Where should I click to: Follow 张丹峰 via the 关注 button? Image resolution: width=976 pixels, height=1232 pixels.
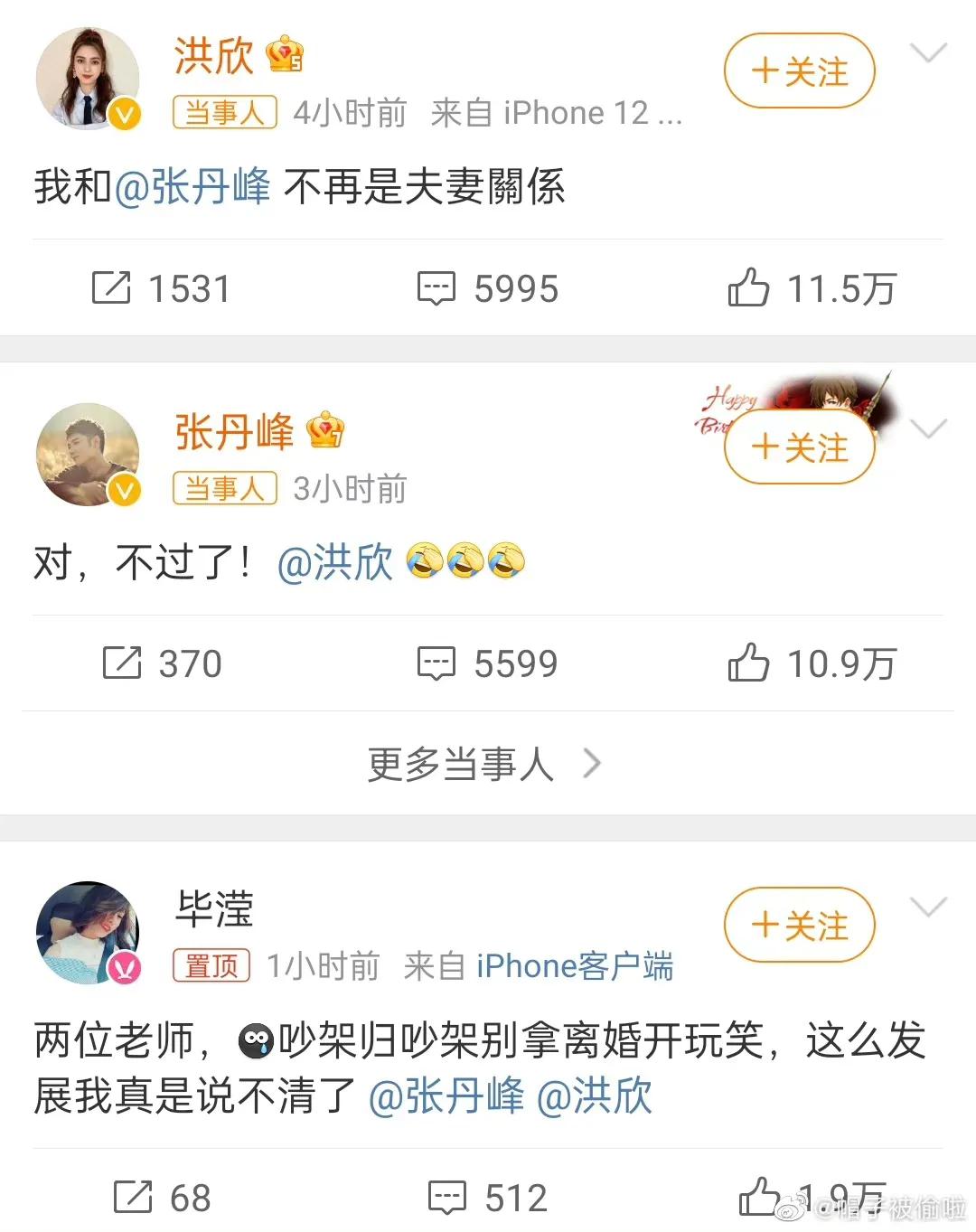pyautogui.click(x=799, y=447)
